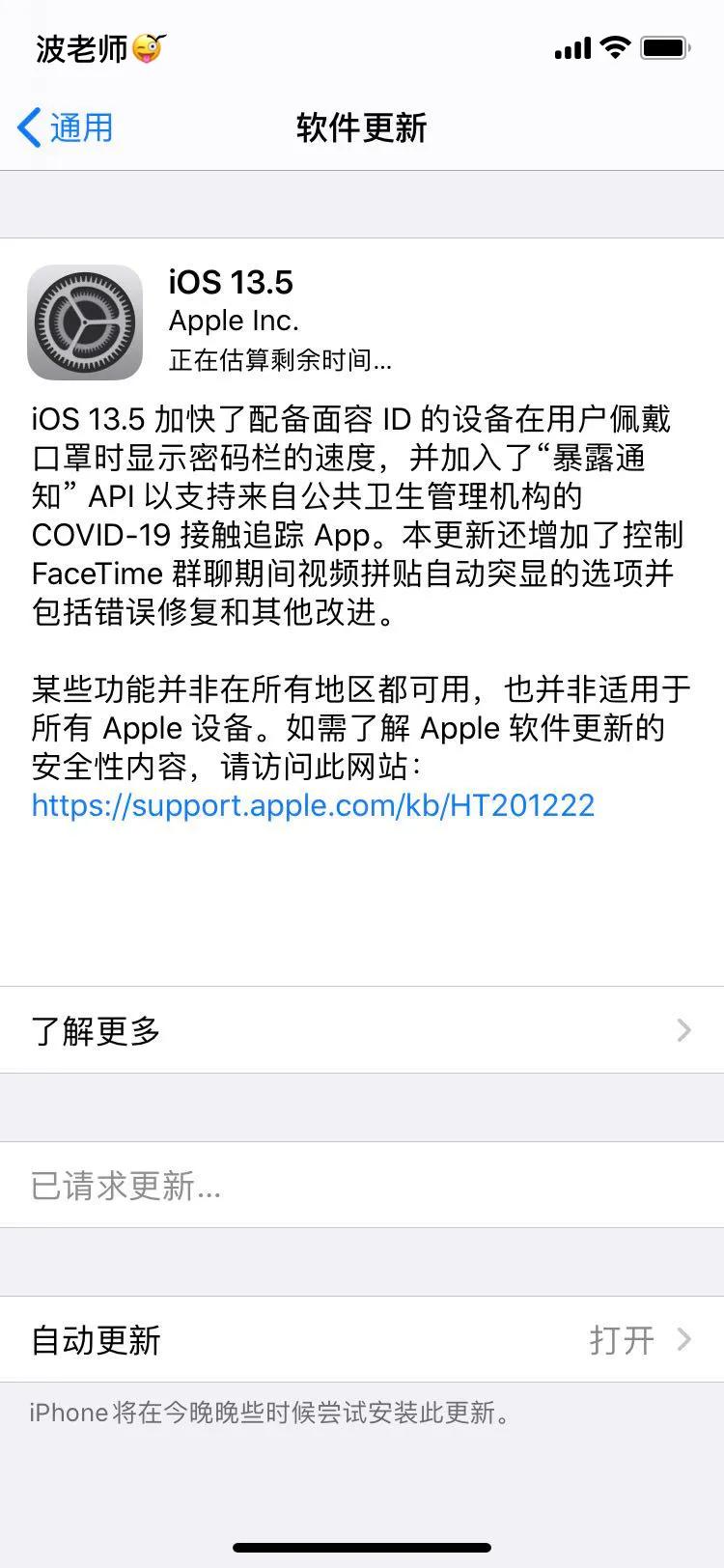Click the chevron on the 了解更多 row
The width and height of the screenshot is (724, 1568).
point(684,1030)
